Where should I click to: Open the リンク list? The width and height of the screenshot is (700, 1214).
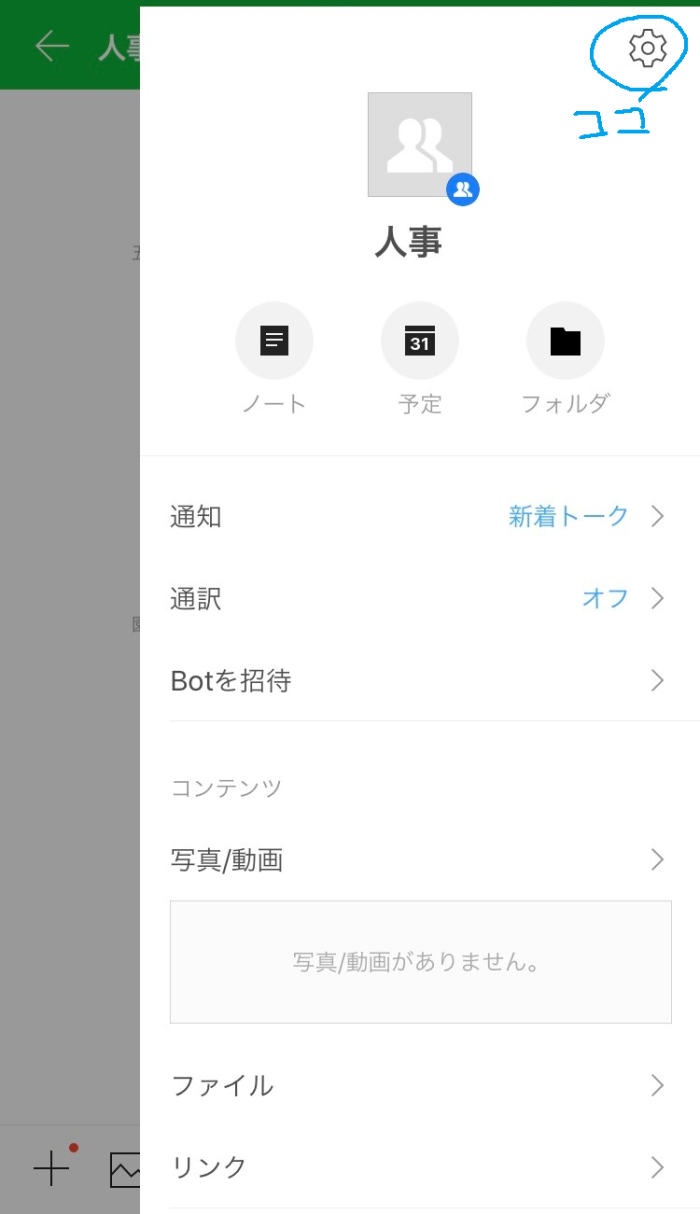tap(420, 1167)
